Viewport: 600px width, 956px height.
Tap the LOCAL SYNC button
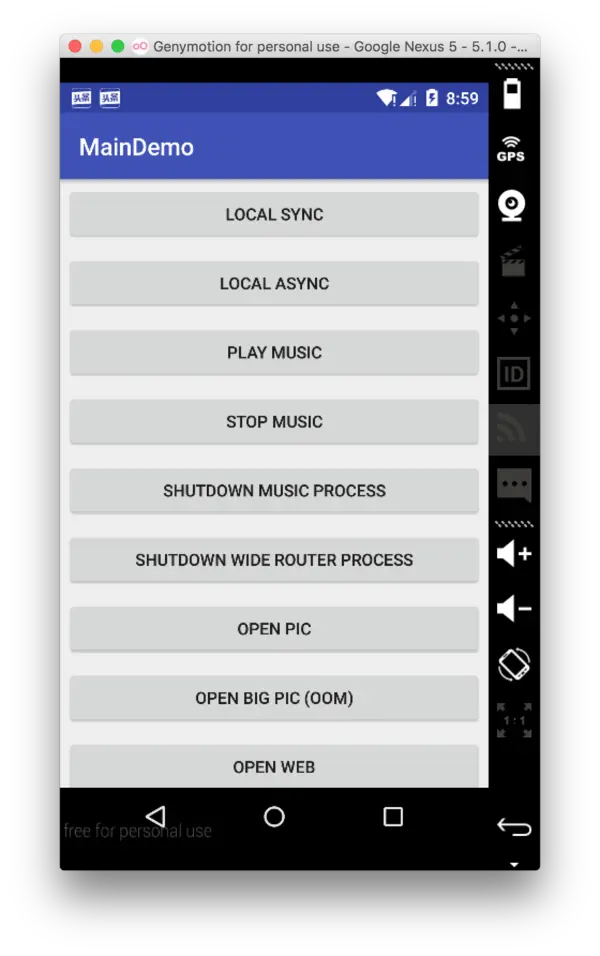(274, 214)
